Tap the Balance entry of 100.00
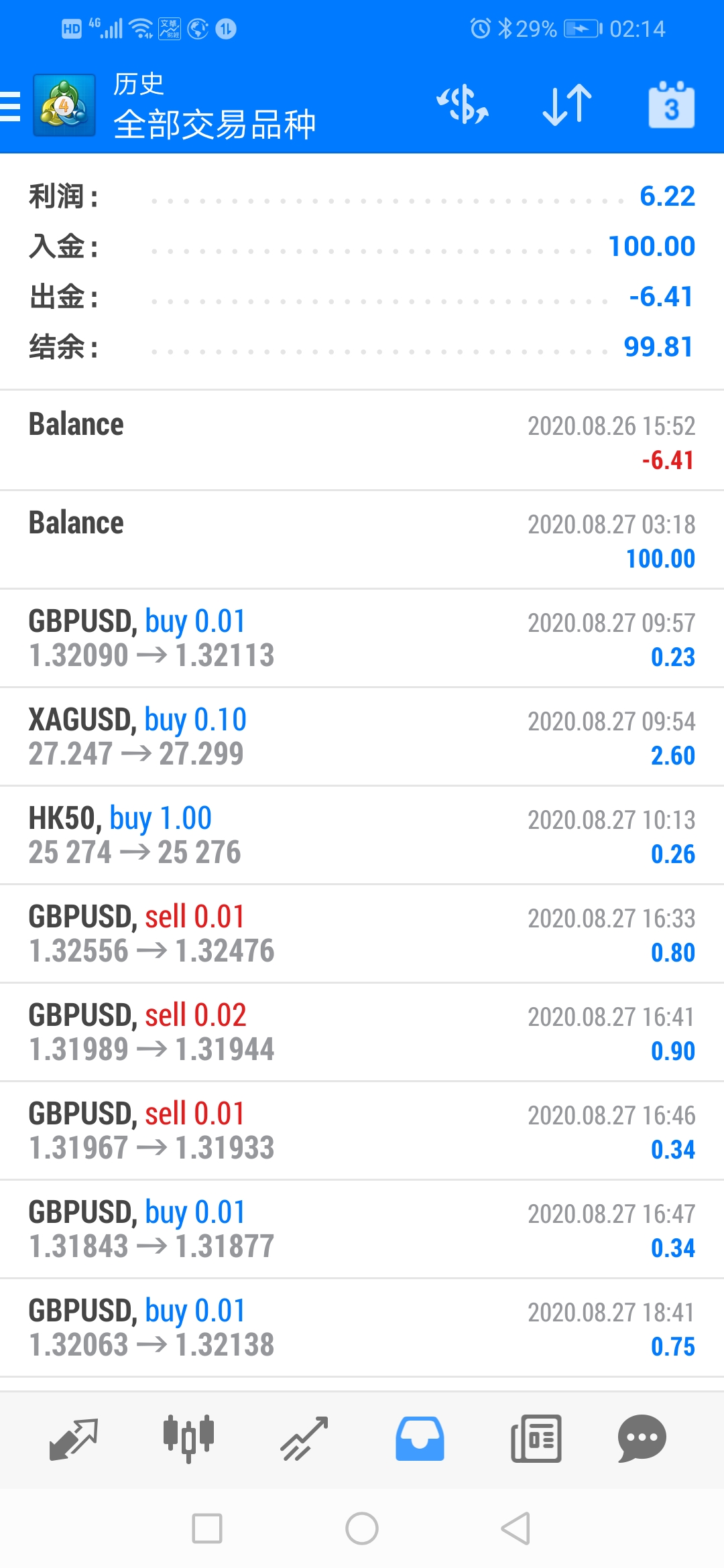The image size is (724, 1568). tap(362, 539)
